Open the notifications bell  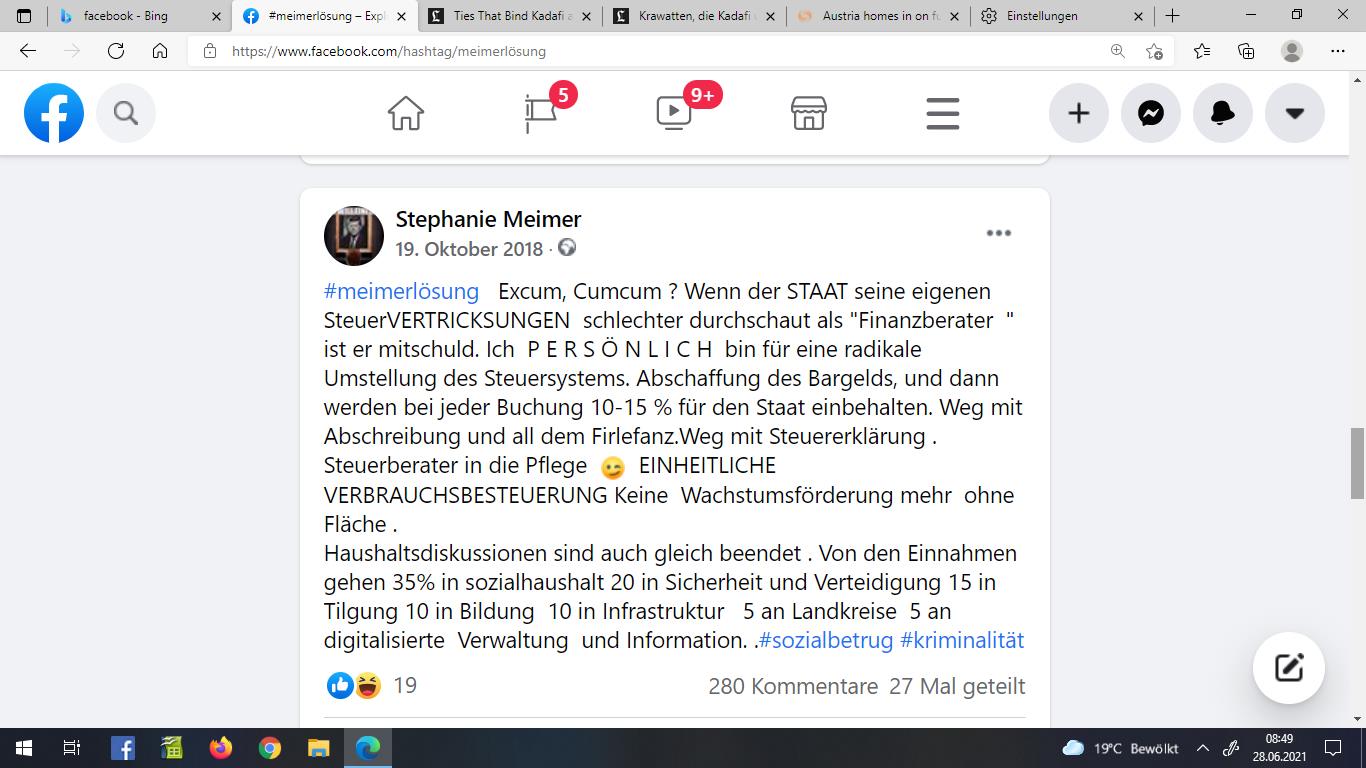click(x=1222, y=113)
